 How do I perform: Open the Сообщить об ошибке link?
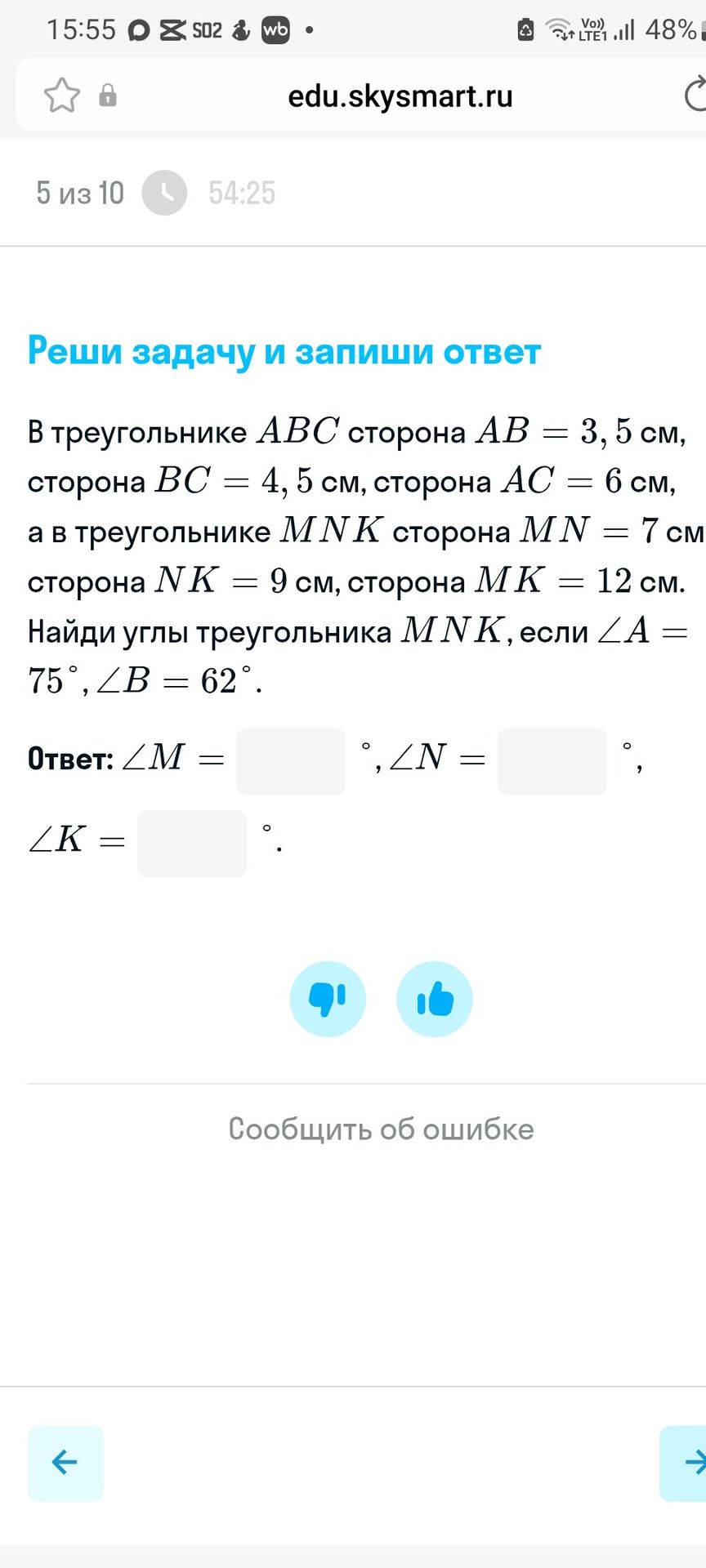coord(381,1129)
